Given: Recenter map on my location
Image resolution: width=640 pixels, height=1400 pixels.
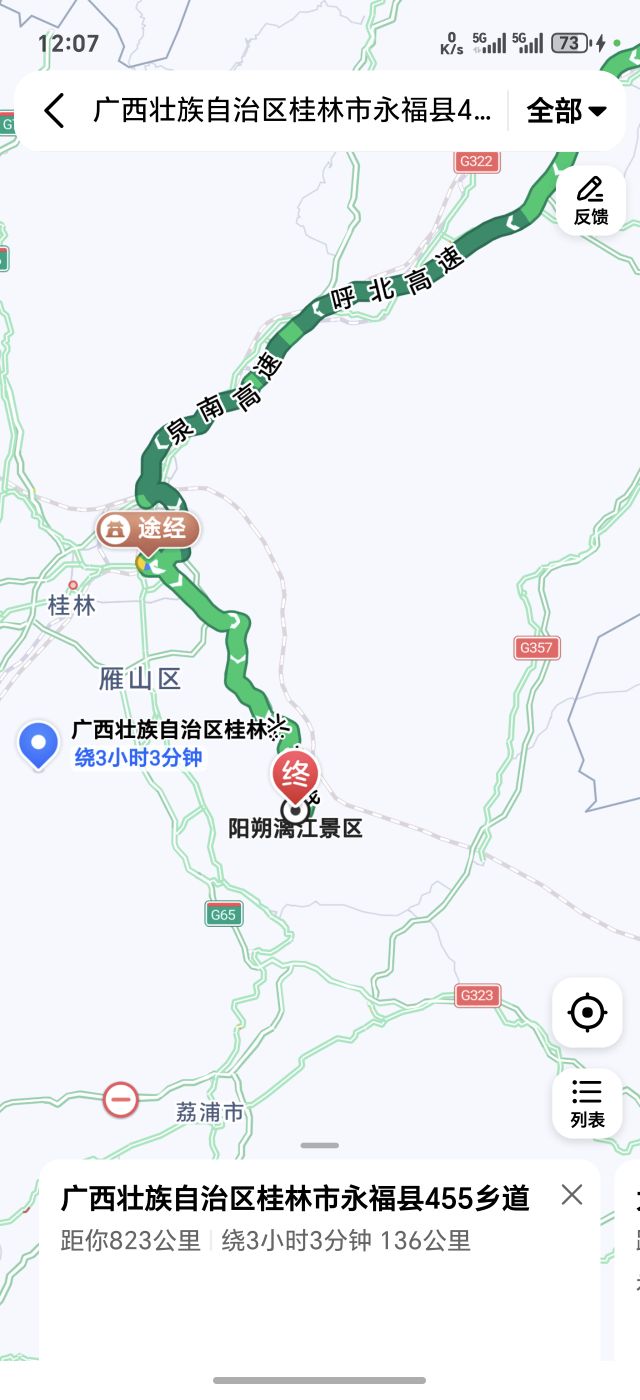Looking at the screenshot, I should point(587,1013).
